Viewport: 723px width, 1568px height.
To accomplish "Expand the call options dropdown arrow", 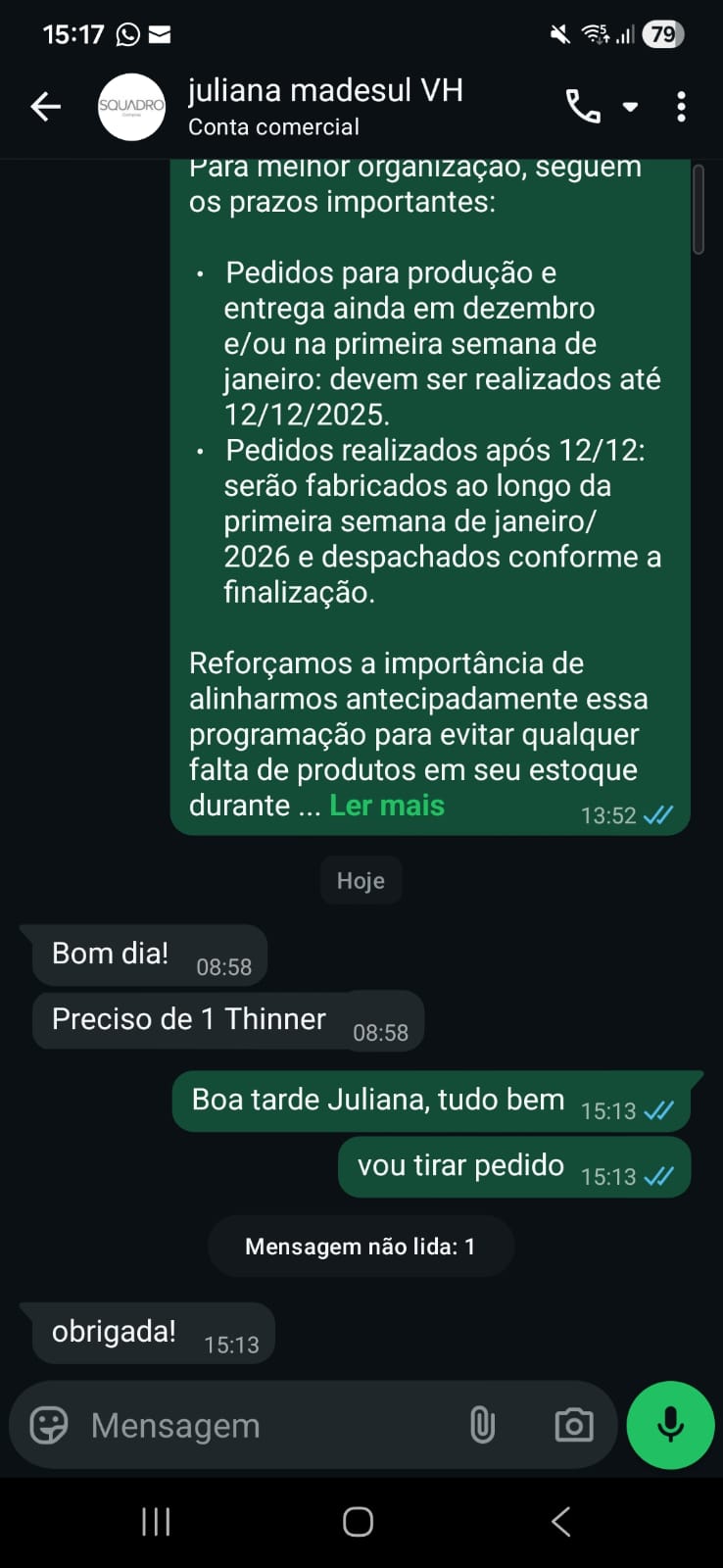I will [x=631, y=107].
